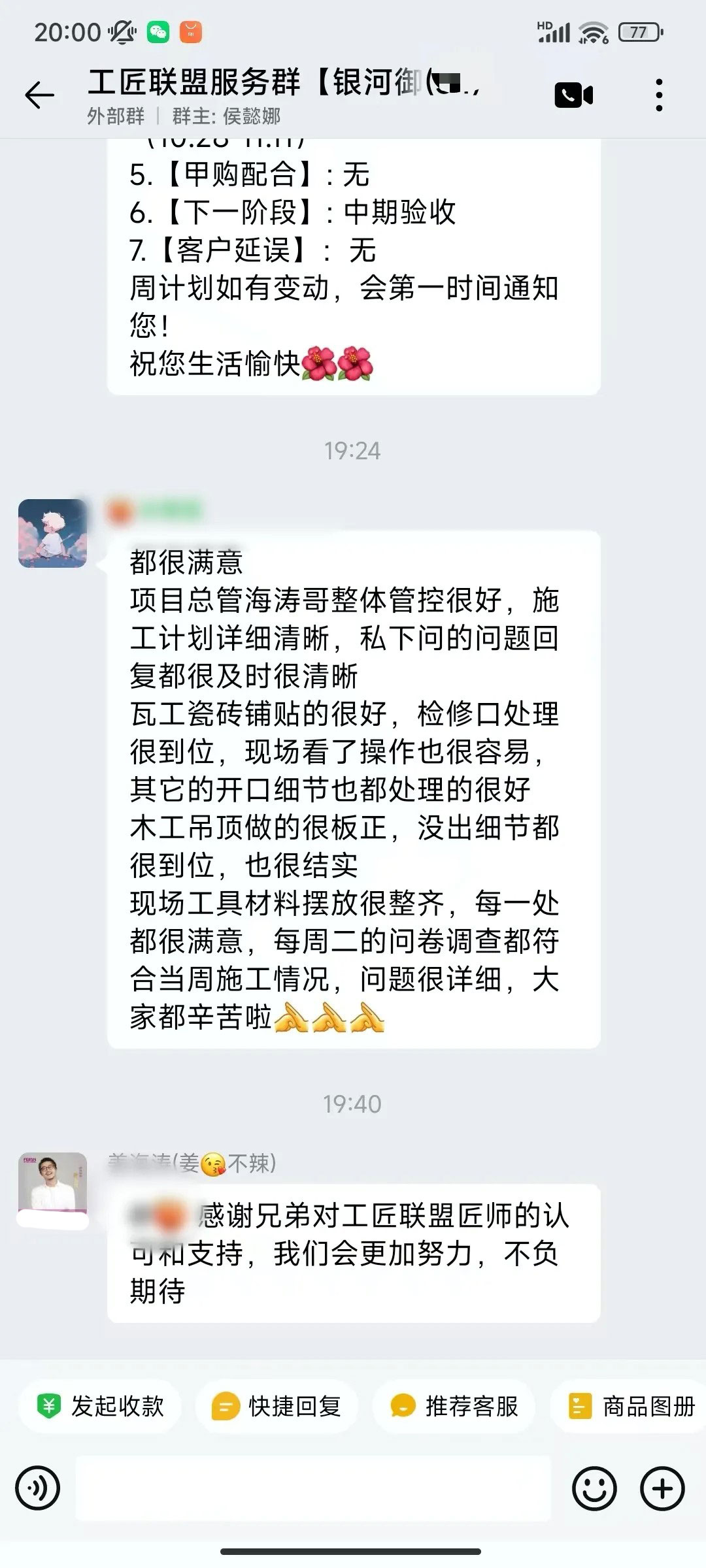The width and height of the screenshot is (706, 1568).
Task: Select the 推荐客服 chip
Action: click(x=454, y=1407)
